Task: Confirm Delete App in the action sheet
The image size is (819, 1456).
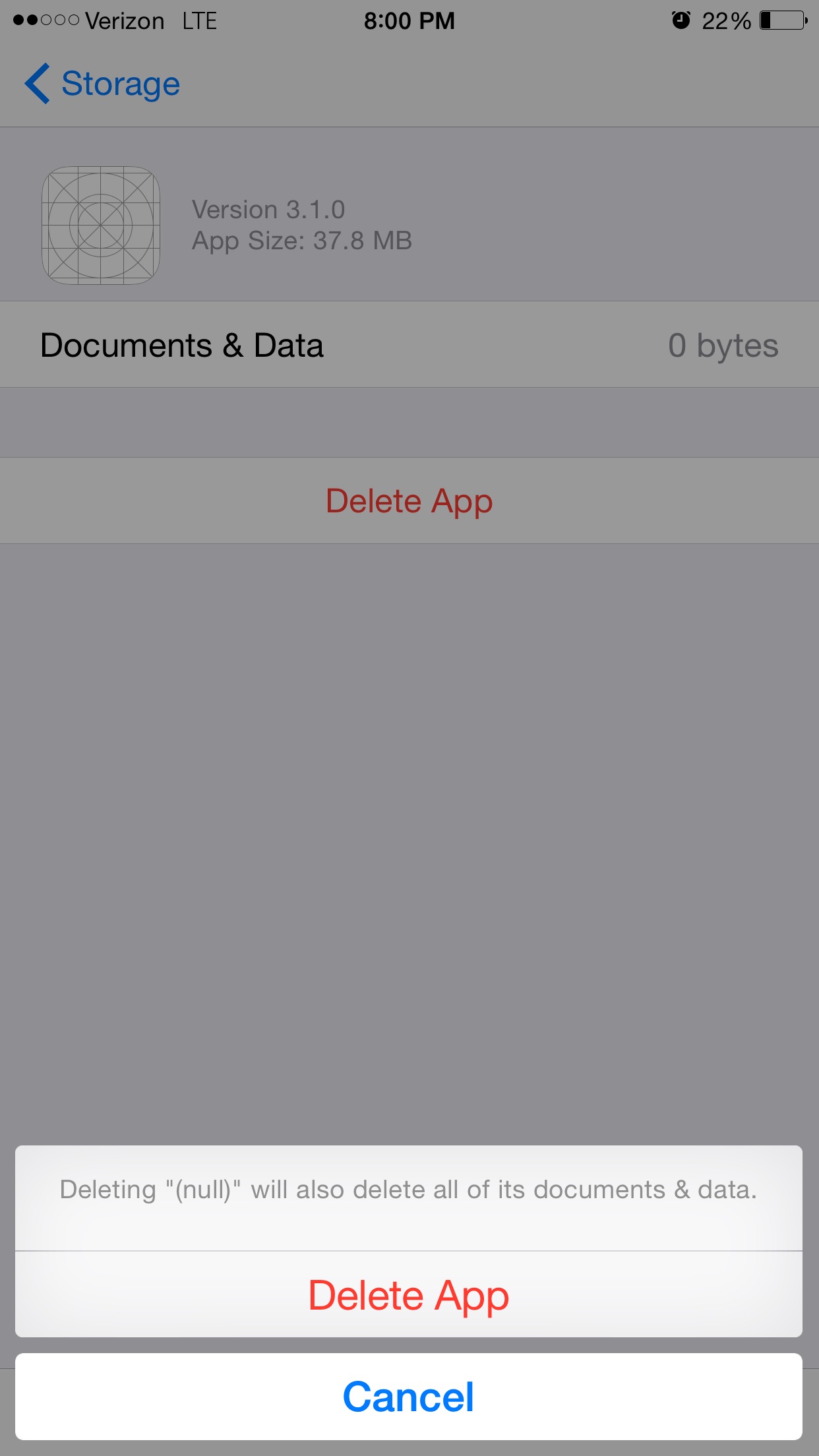Action: point(409,1296)
